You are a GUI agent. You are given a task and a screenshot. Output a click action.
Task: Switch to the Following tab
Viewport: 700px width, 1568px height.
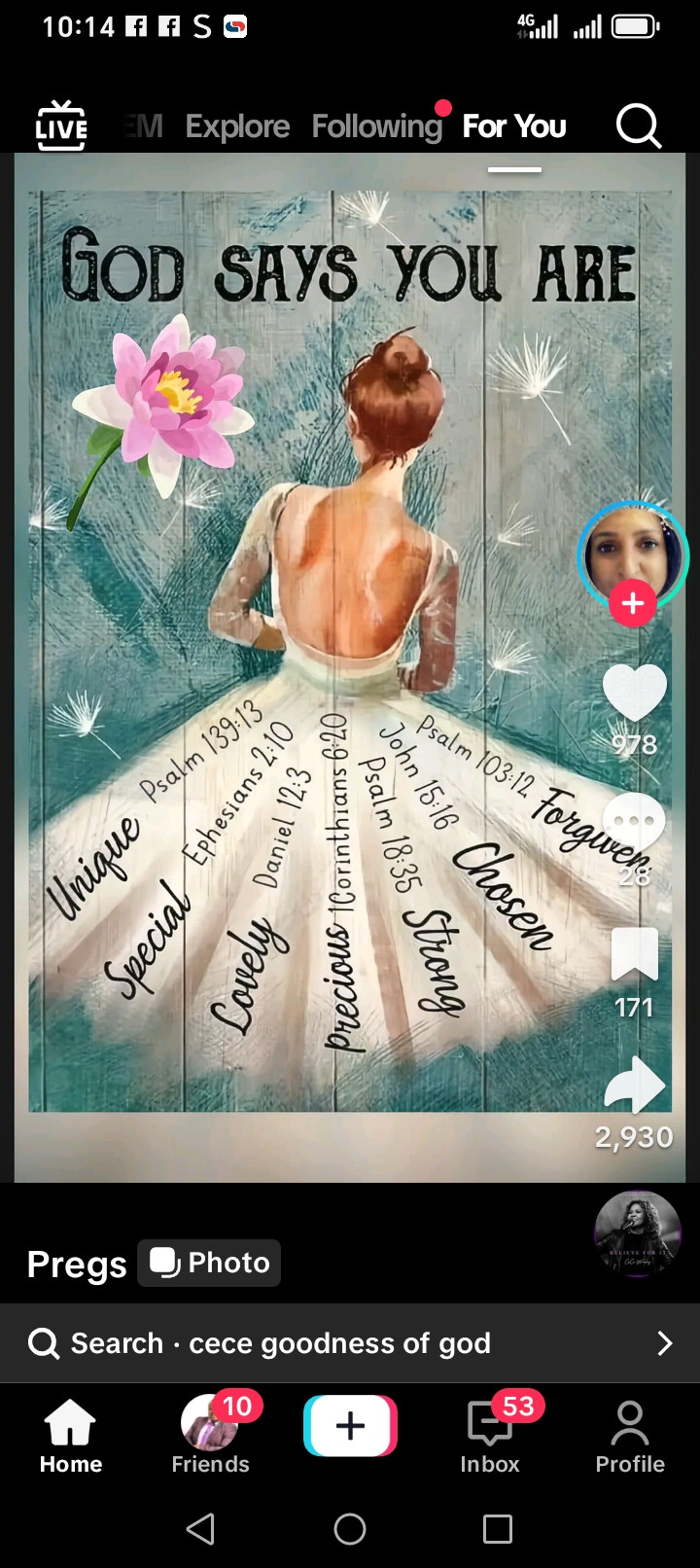(376, 126)
